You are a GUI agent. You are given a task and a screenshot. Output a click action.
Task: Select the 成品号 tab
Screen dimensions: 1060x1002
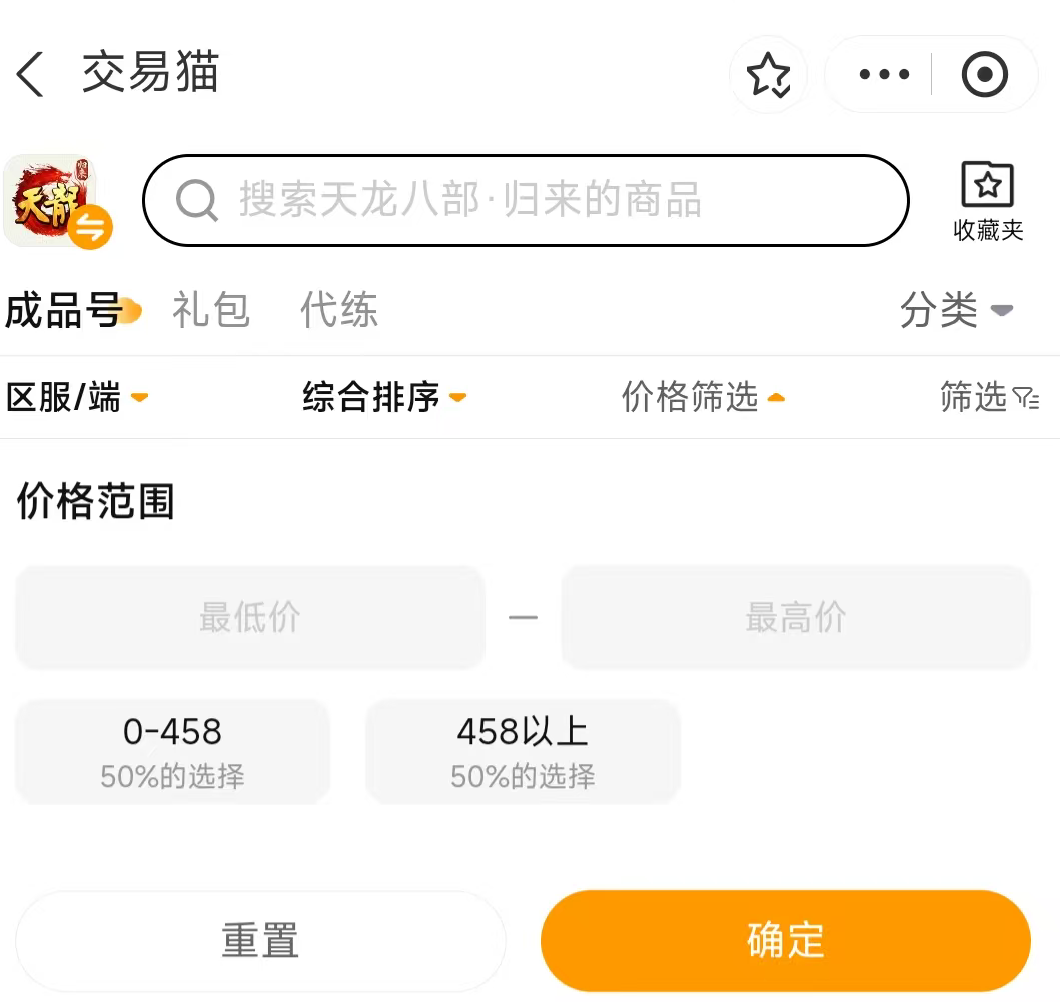pyautogui.click(x=64, y=310)
